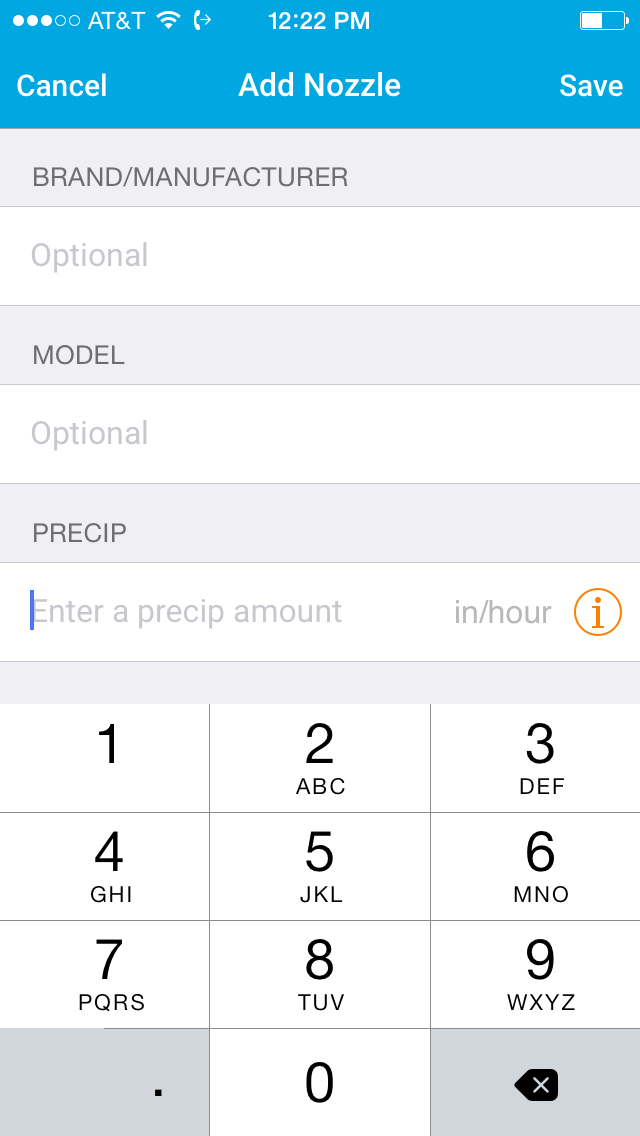640x1136 pixels.
Task: Tap the 8 key
Action: pyautogui.click(x=320, y=974)
